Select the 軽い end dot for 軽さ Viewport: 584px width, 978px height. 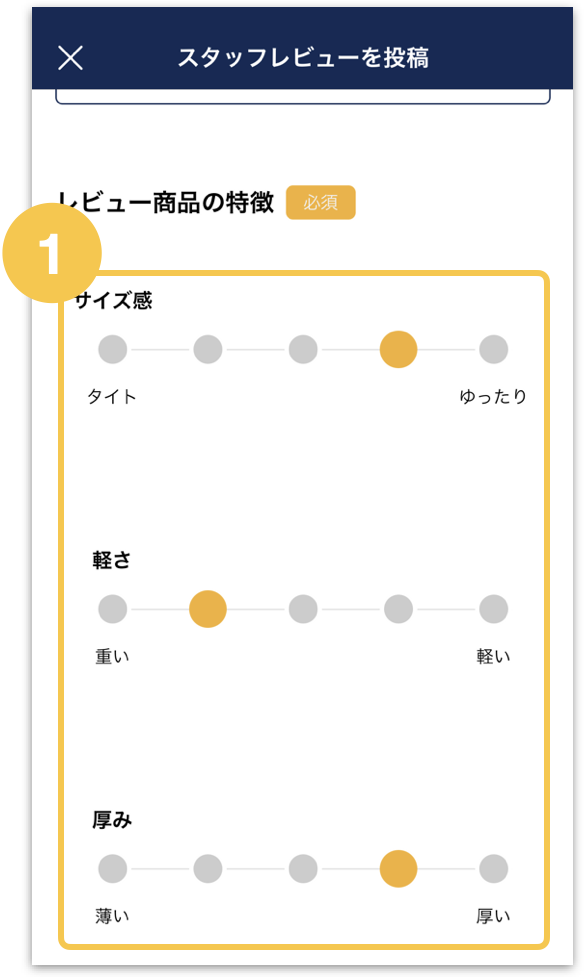[x=494, y=609]
